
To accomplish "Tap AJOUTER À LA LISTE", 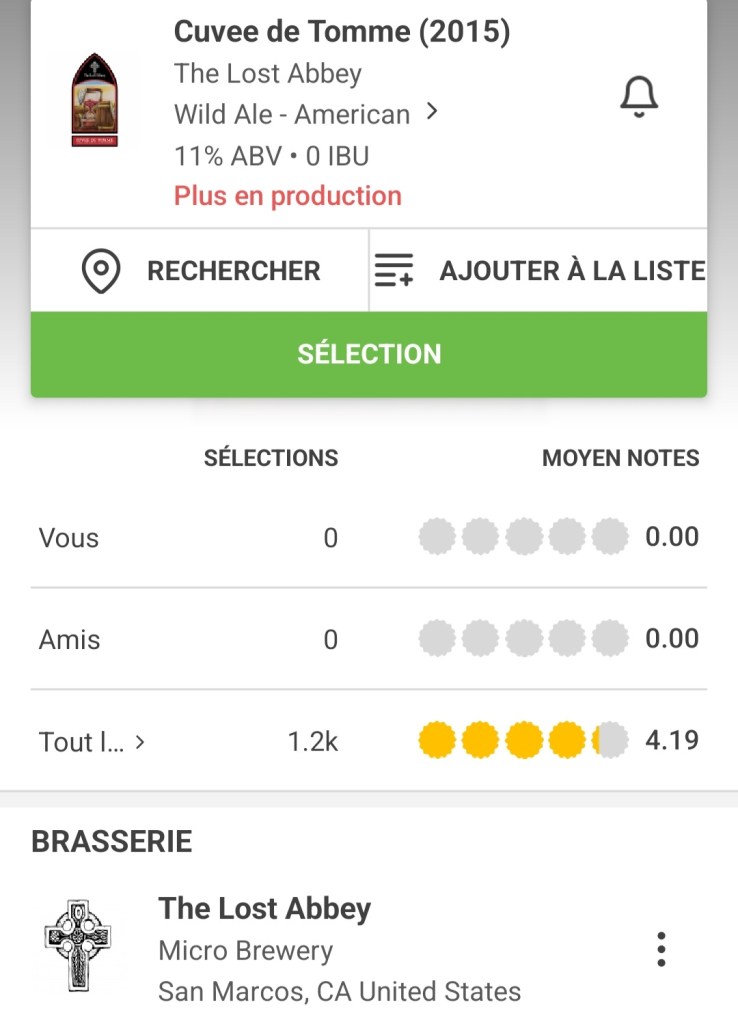I will tap(539, 271).
